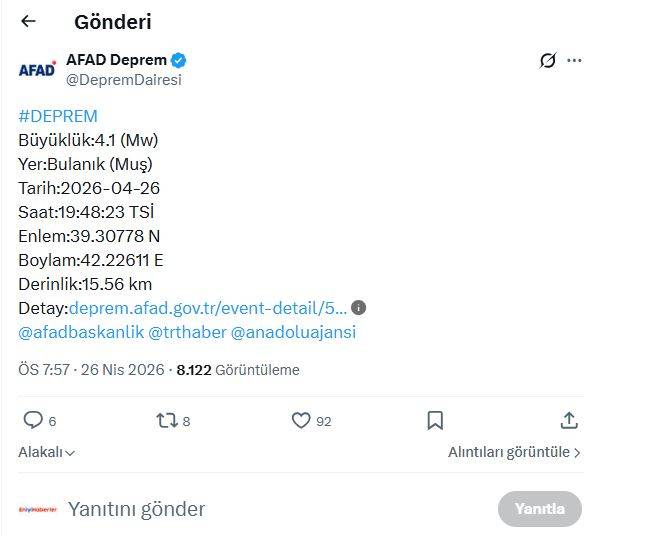Image resolution: width=650 pixels, height=536 pixels.
Task: Share this post
Action: 569,420
